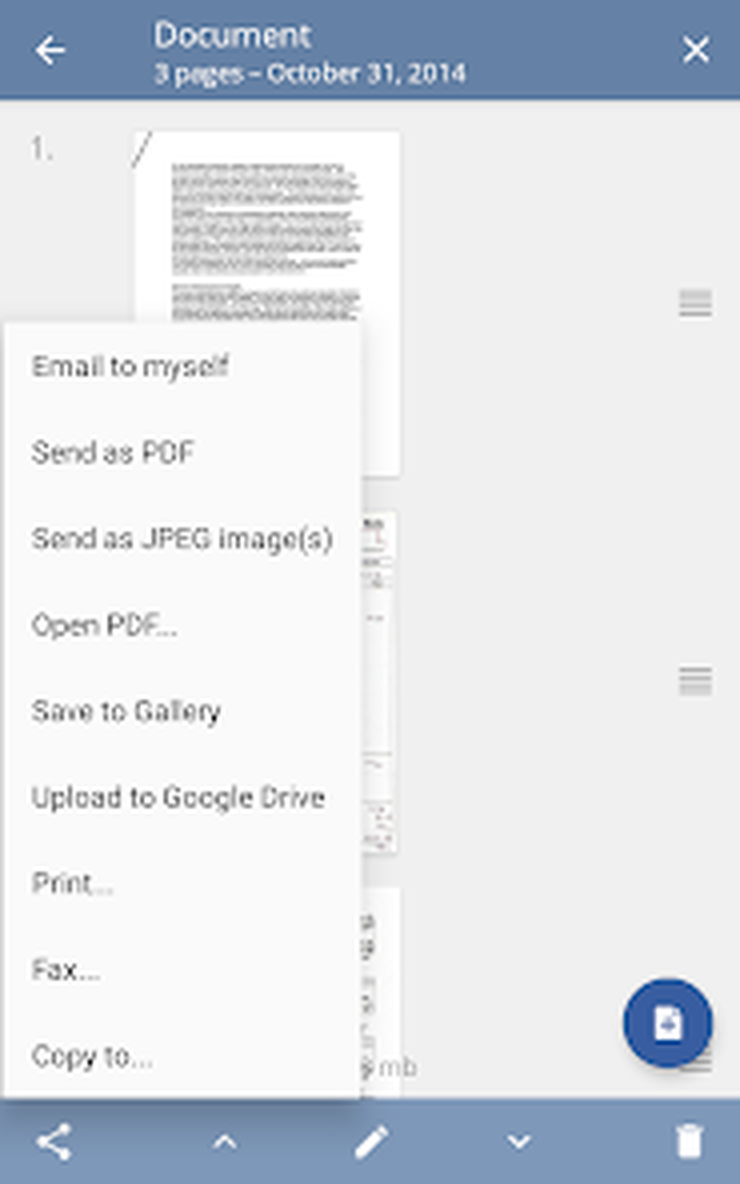Save document to Gallery

click(181, 711)
